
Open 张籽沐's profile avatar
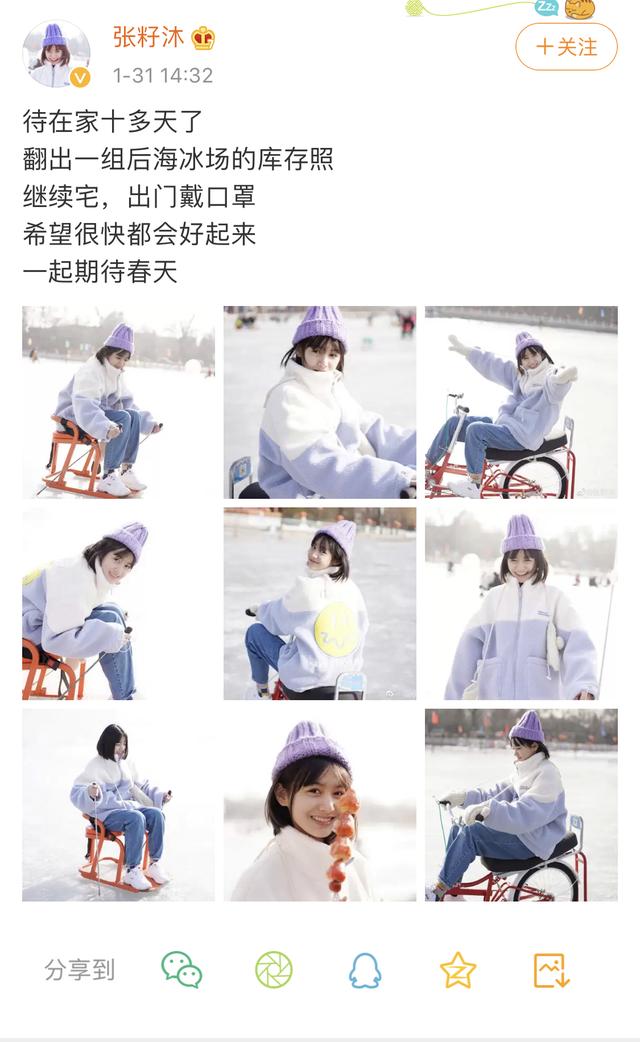click(56, 54)
